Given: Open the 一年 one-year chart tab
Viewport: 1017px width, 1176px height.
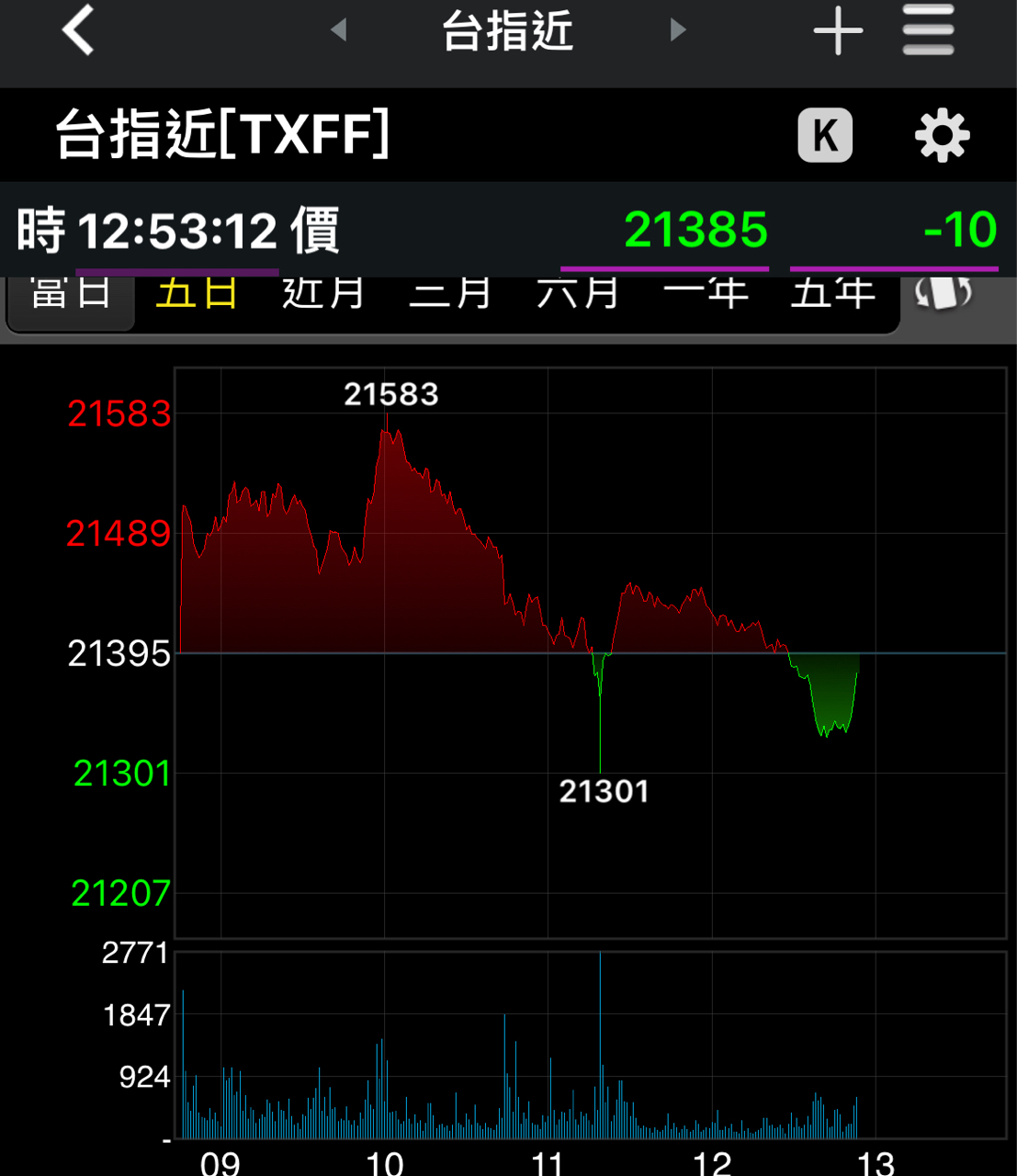Looking at the screenshot, I should coord(706,296).
